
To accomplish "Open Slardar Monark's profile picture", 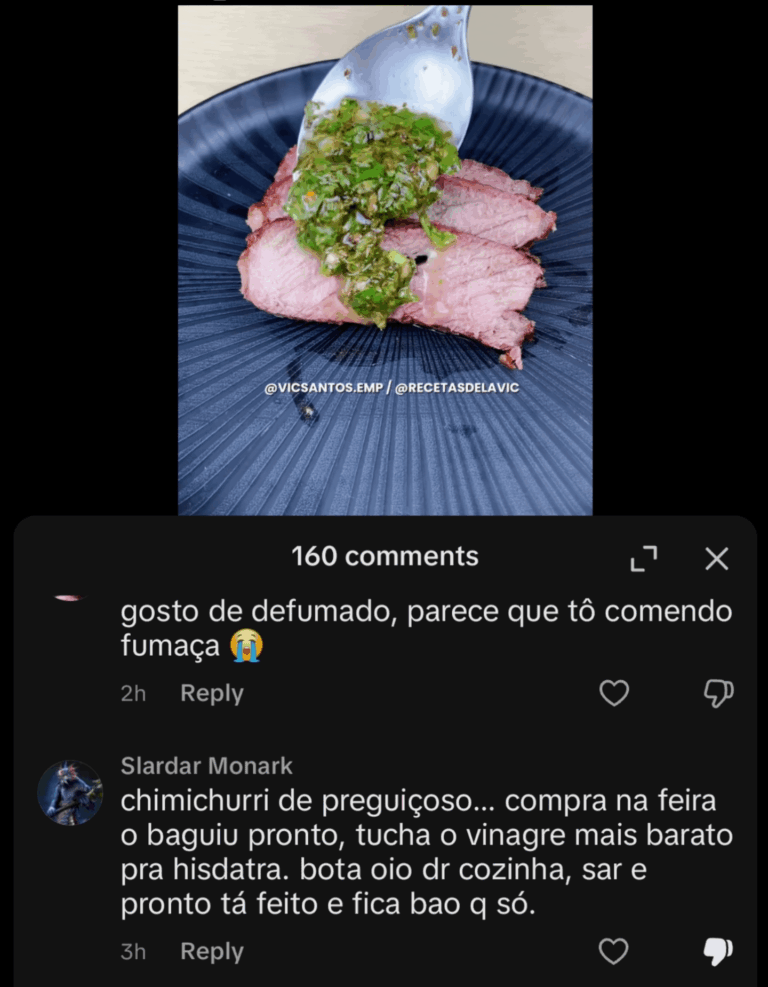I will tap(70, 793).
